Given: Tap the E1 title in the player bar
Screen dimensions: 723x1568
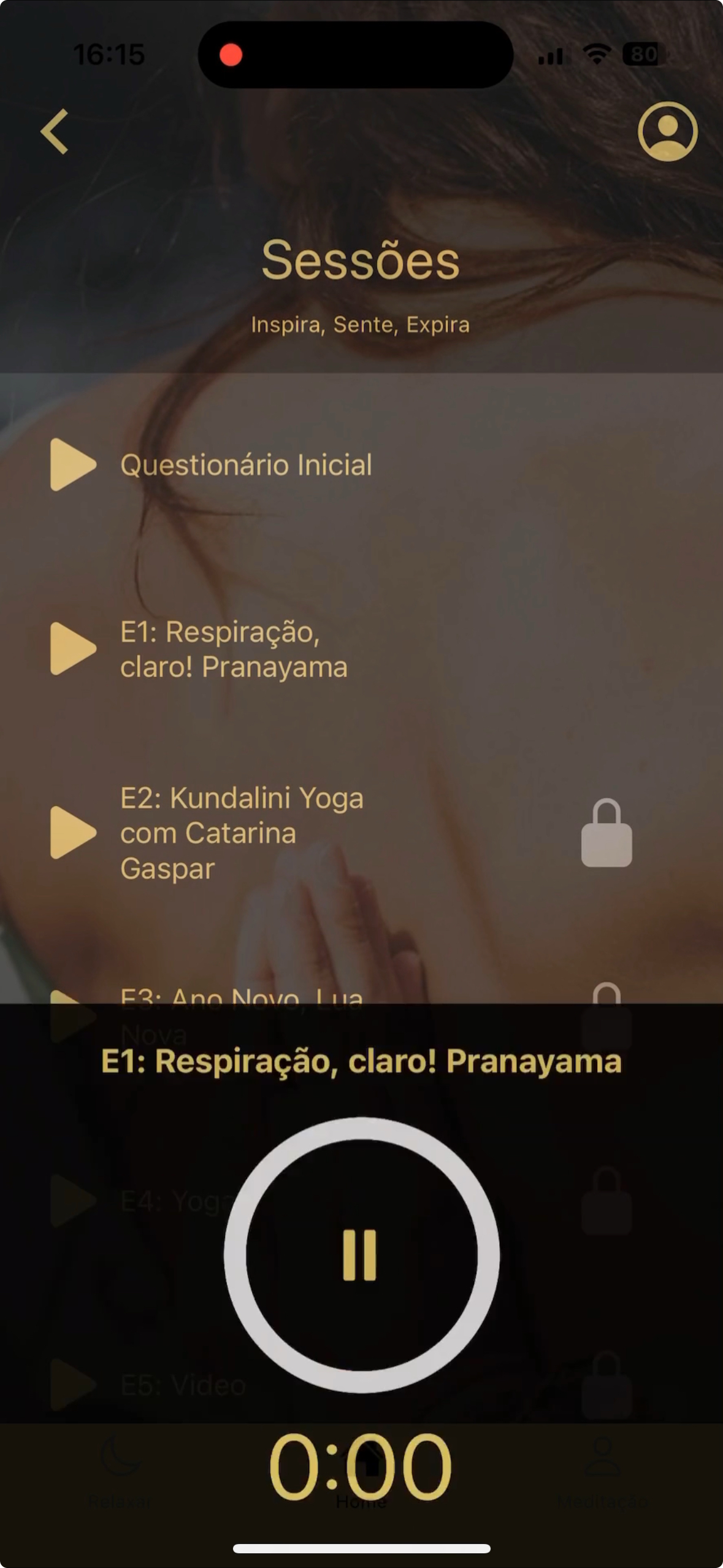Looking at the screenshot, I should (x=361, y=1062).
